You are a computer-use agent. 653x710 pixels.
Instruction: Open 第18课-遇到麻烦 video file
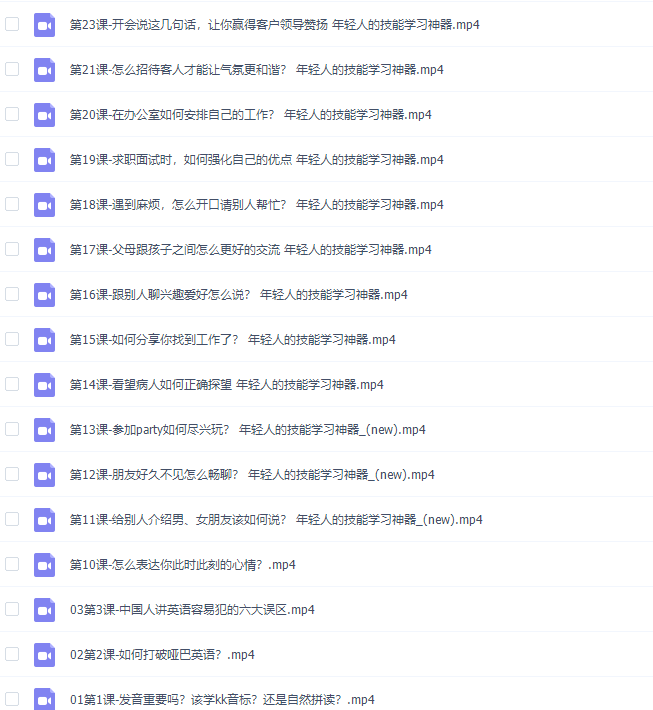256,204
